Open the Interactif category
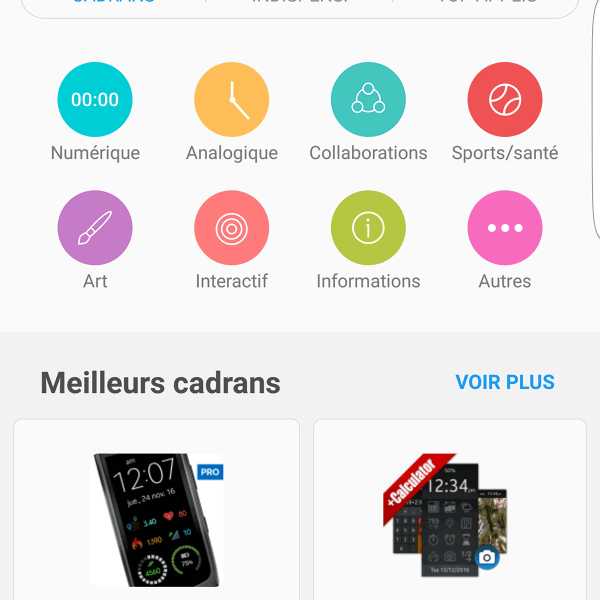This screenshot has width=600, height=600. point(232,228)
